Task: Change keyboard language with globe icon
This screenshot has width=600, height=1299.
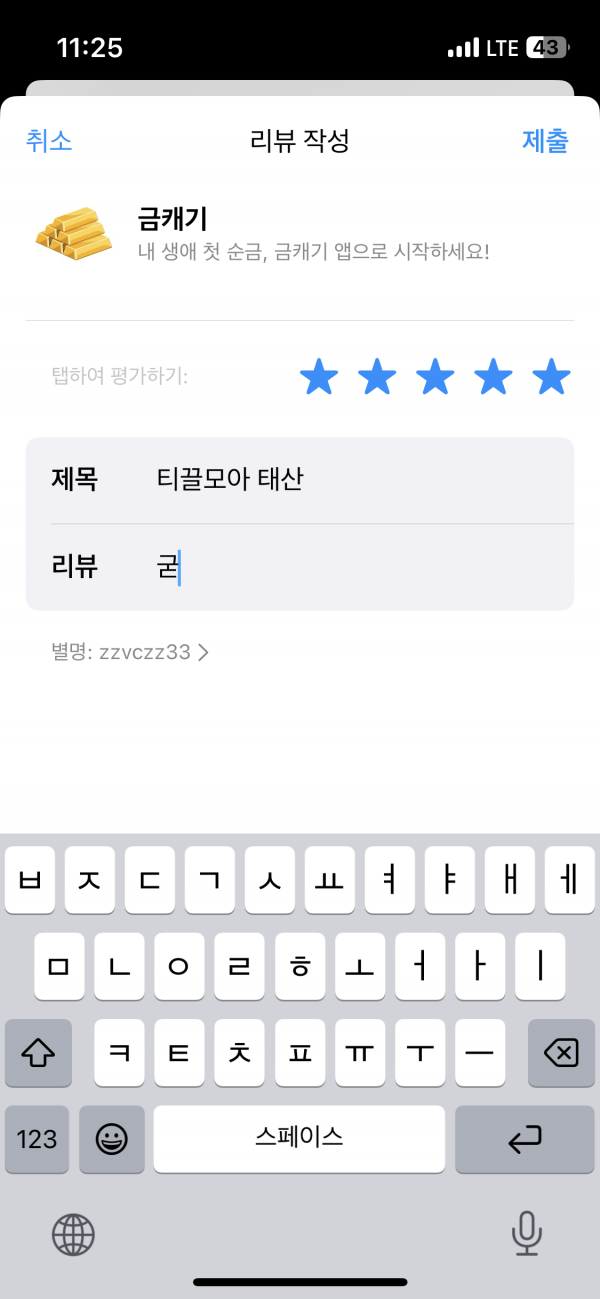Action: pyautogui.click(x=73, y=1233)
